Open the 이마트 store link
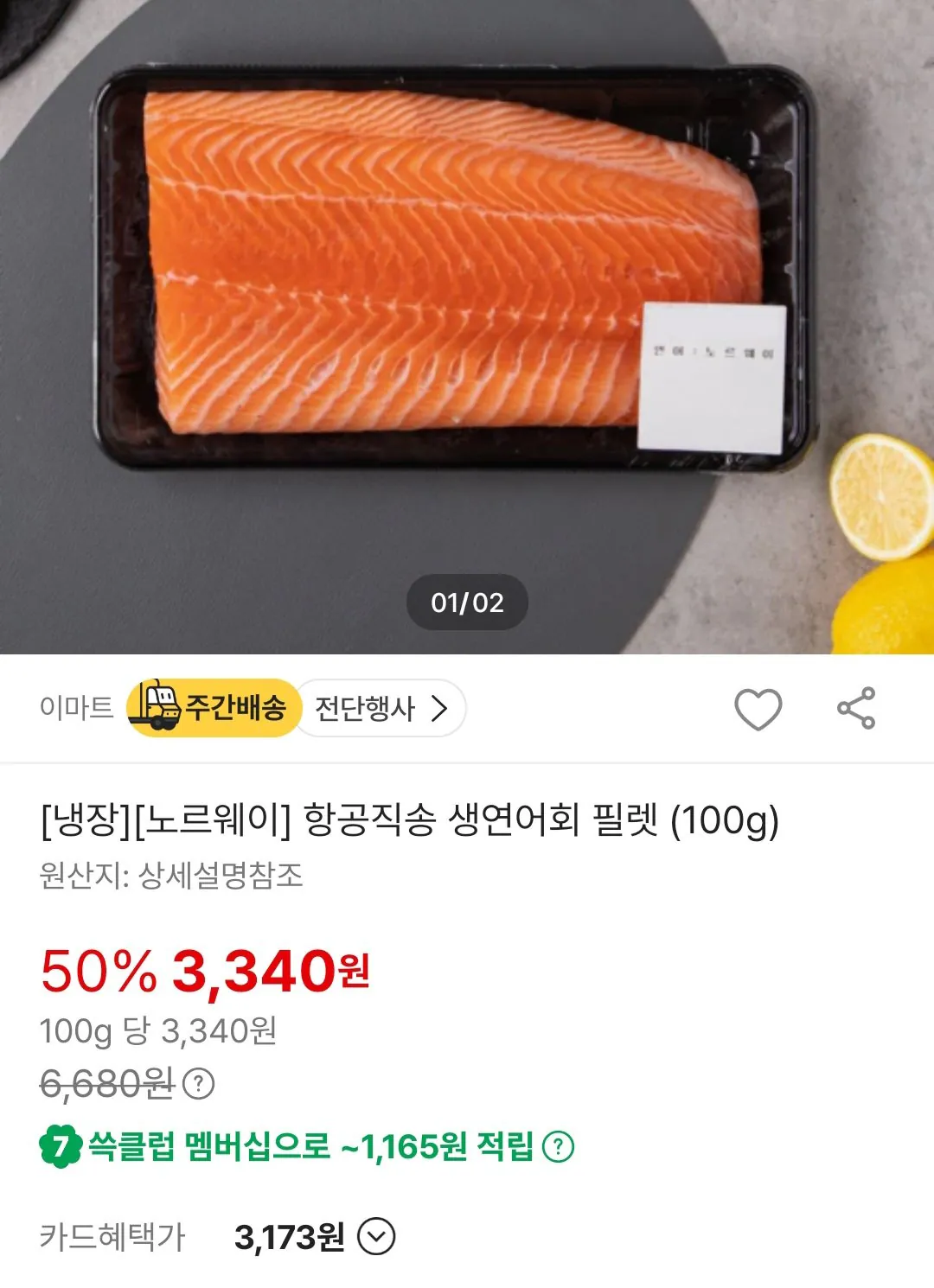 click(x=76, y=708)
